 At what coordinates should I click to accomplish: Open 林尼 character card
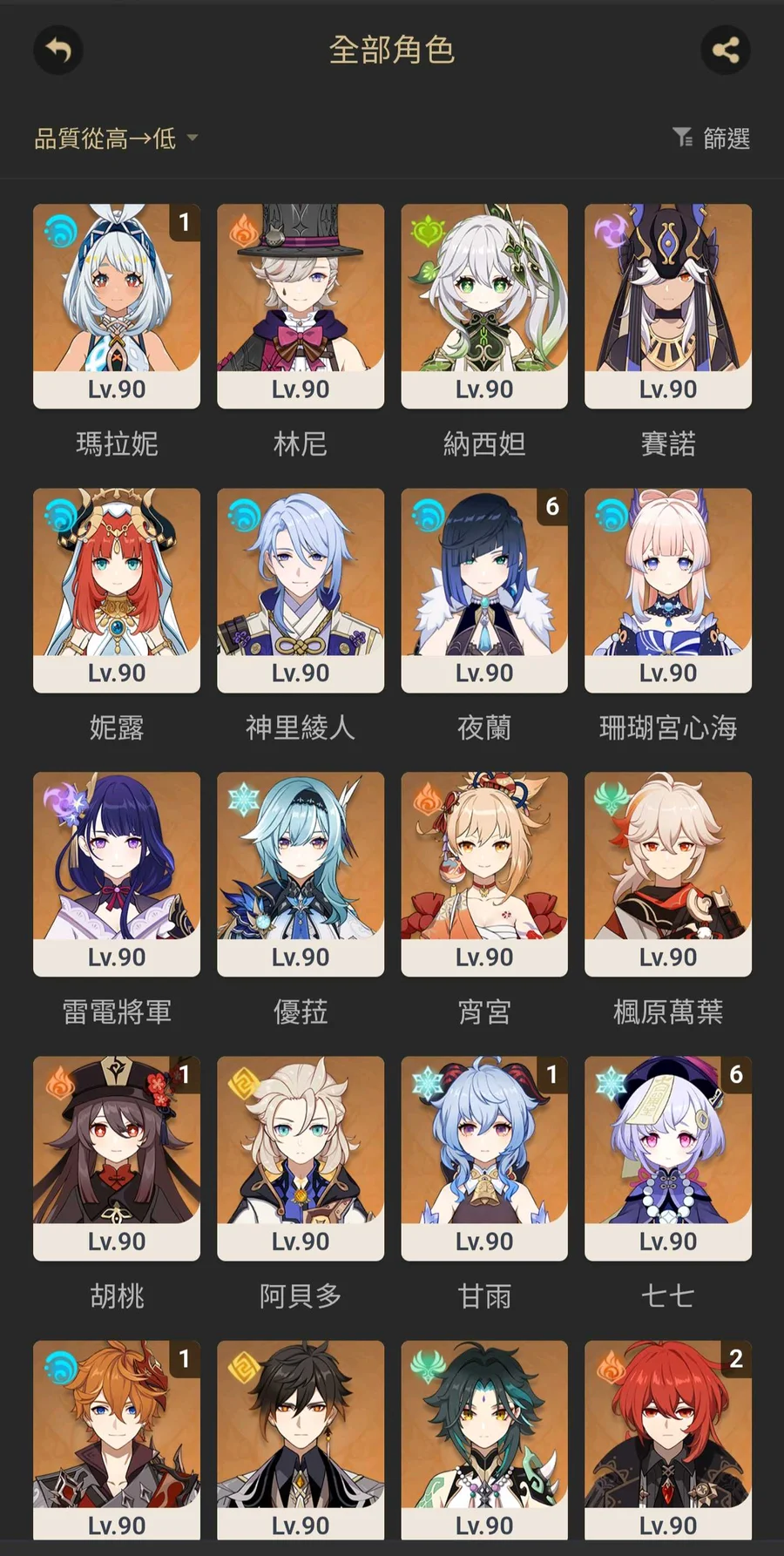point(301,306)
